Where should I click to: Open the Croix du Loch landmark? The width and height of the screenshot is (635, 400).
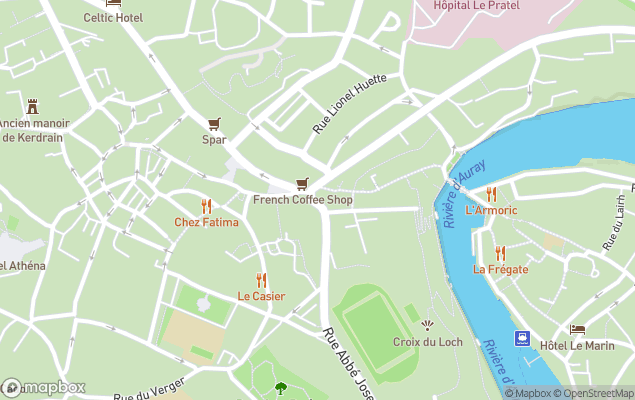click(428, 325)
